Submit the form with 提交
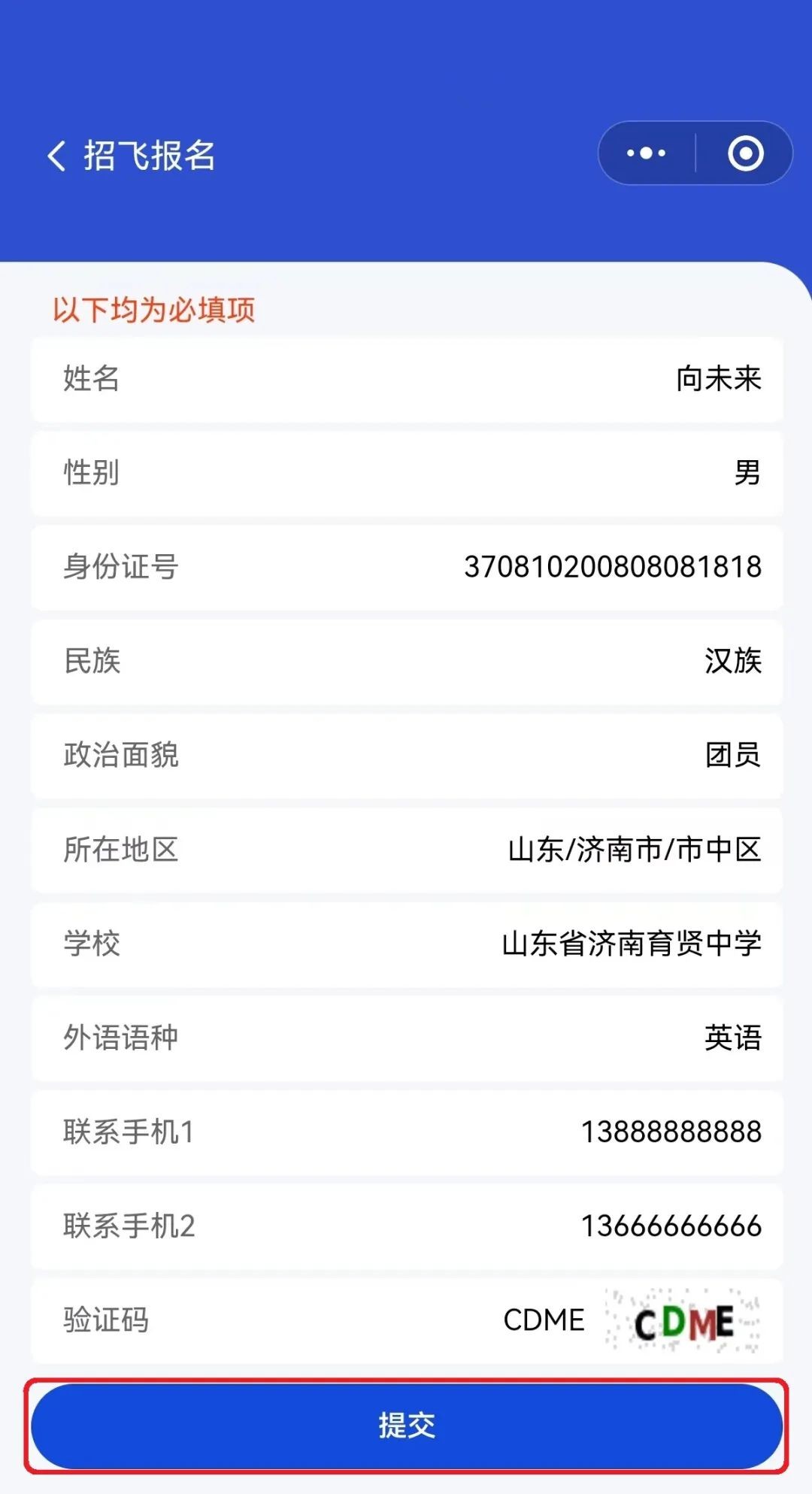Image resolution: width=812 pixels, height=1494 pixels. click(x=406, y=1426)
